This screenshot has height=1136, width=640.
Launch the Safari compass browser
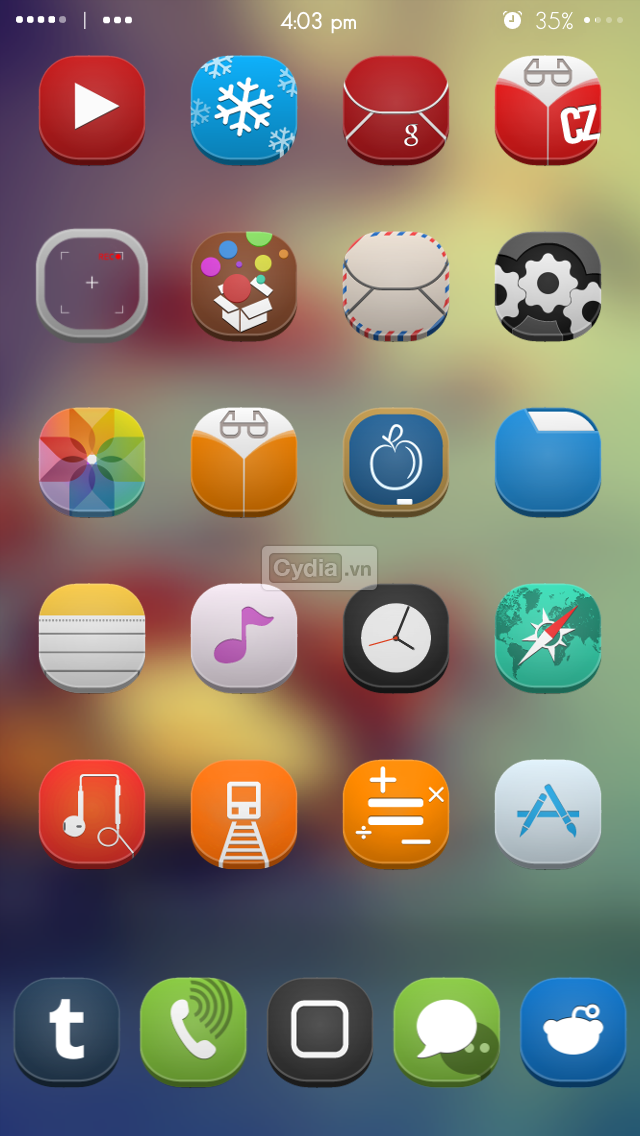coord(548,636)
